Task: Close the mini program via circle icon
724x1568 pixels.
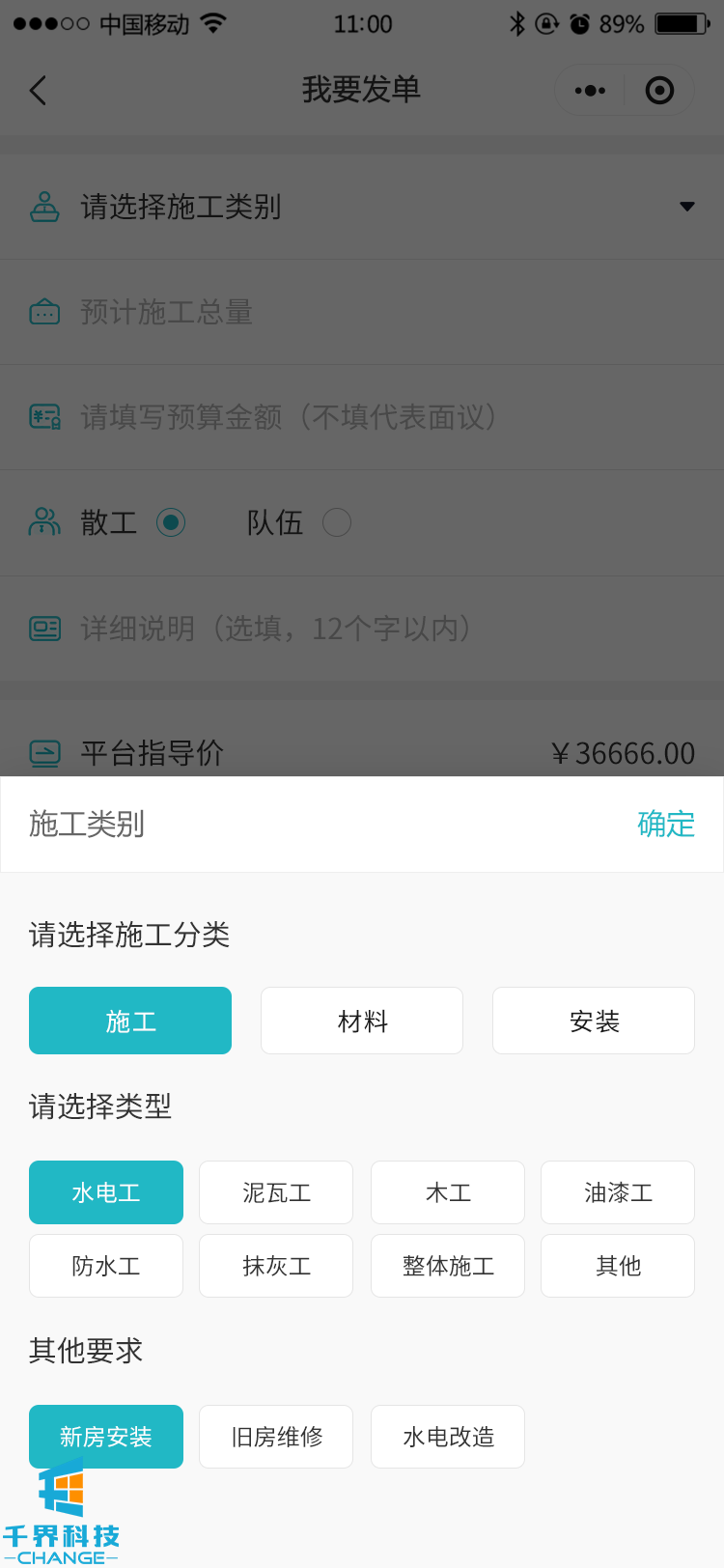Action: [x=659, y=91]
